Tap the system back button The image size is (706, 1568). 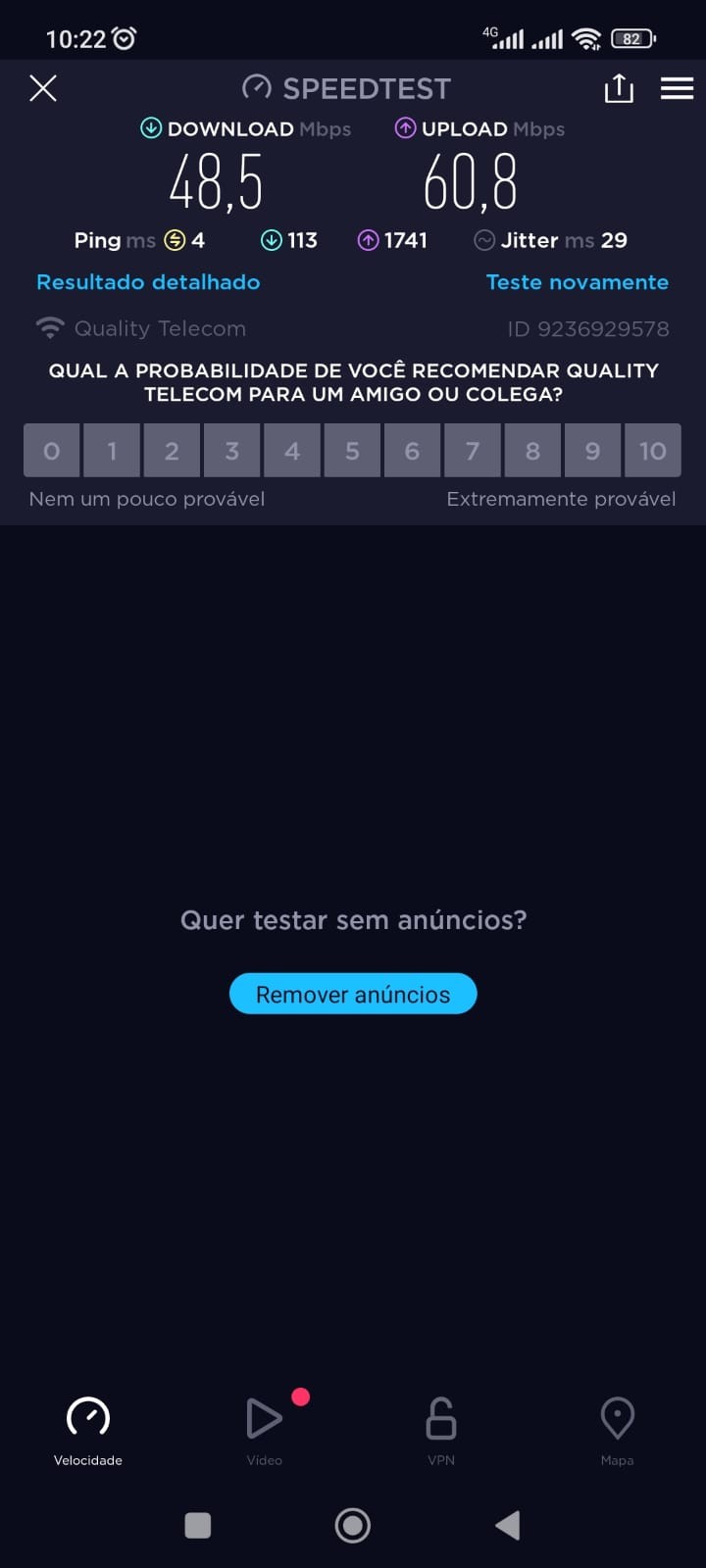coord(507,1525)
